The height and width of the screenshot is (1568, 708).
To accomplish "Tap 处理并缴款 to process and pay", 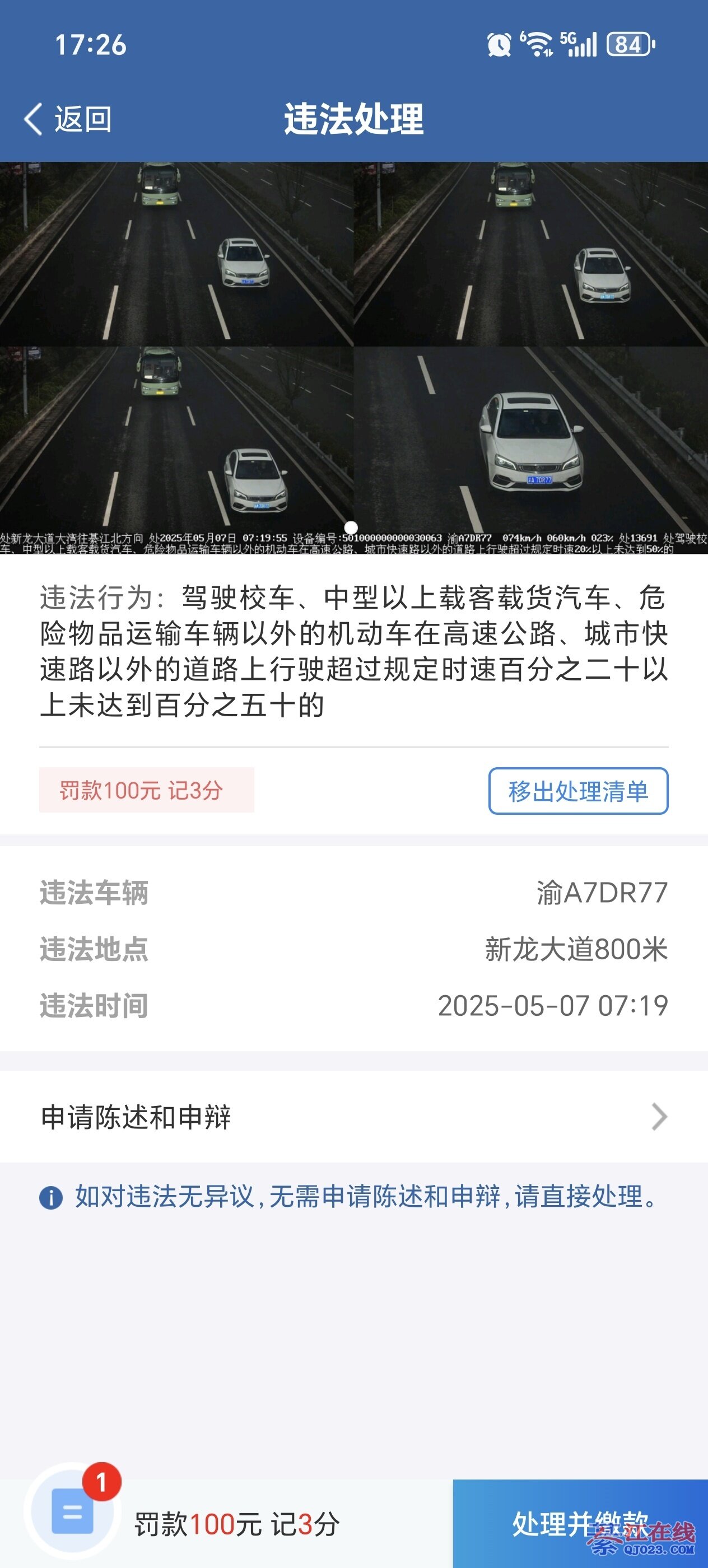I will tap(580, 1524).
